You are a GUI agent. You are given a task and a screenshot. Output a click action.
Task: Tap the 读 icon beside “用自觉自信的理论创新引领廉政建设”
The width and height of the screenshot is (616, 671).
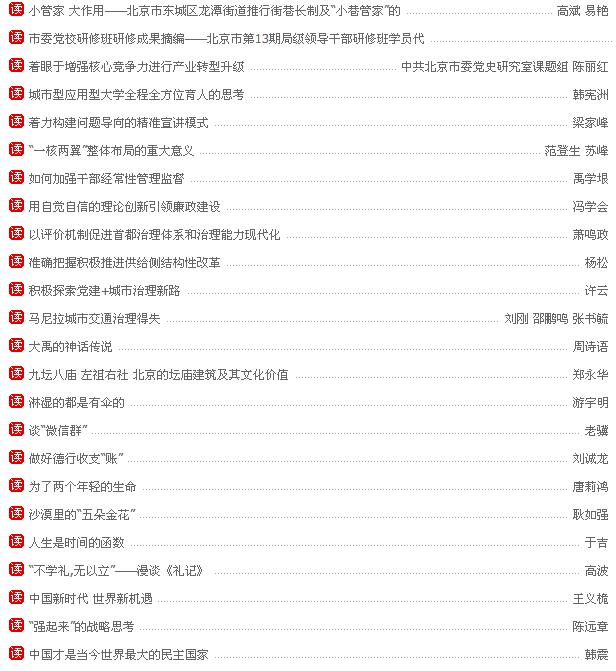[x=16, y=206]
